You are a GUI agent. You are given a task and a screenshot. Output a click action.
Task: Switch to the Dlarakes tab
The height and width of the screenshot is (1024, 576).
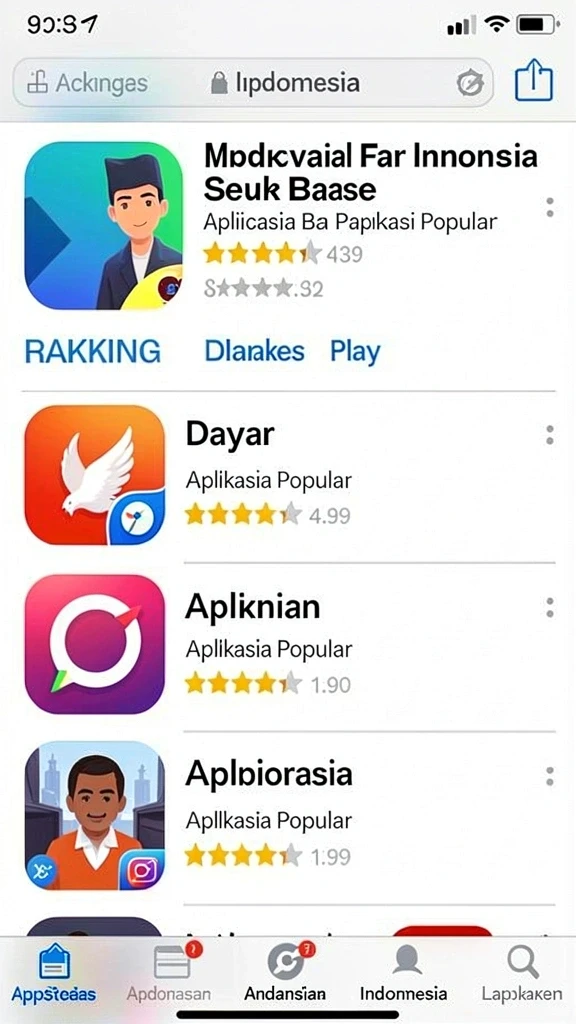pyautogui.click(x=254, y=351)
